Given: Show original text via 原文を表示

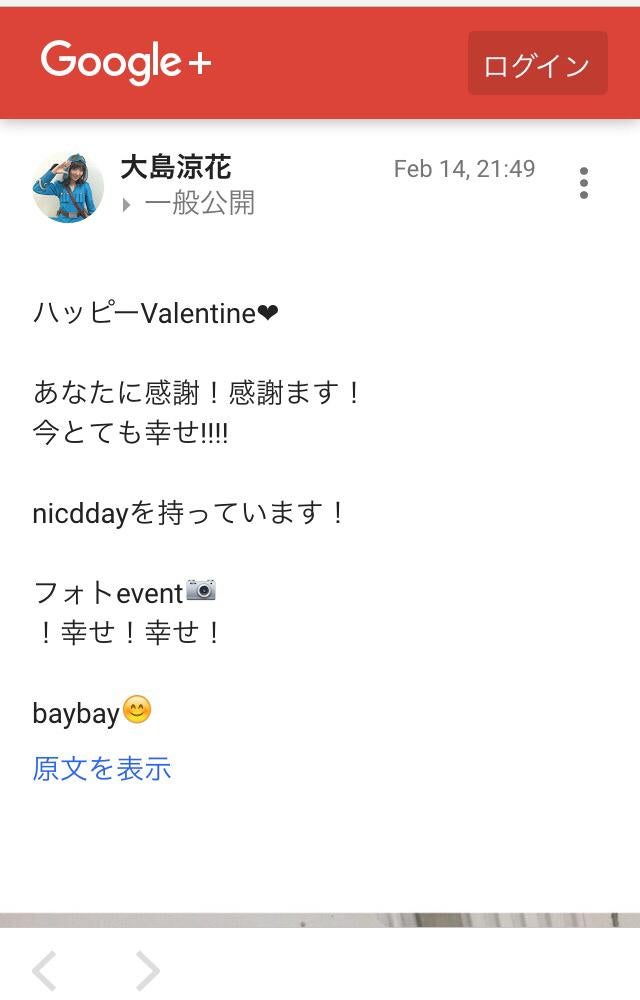Looking at the screenshot, I should (102, 768).
